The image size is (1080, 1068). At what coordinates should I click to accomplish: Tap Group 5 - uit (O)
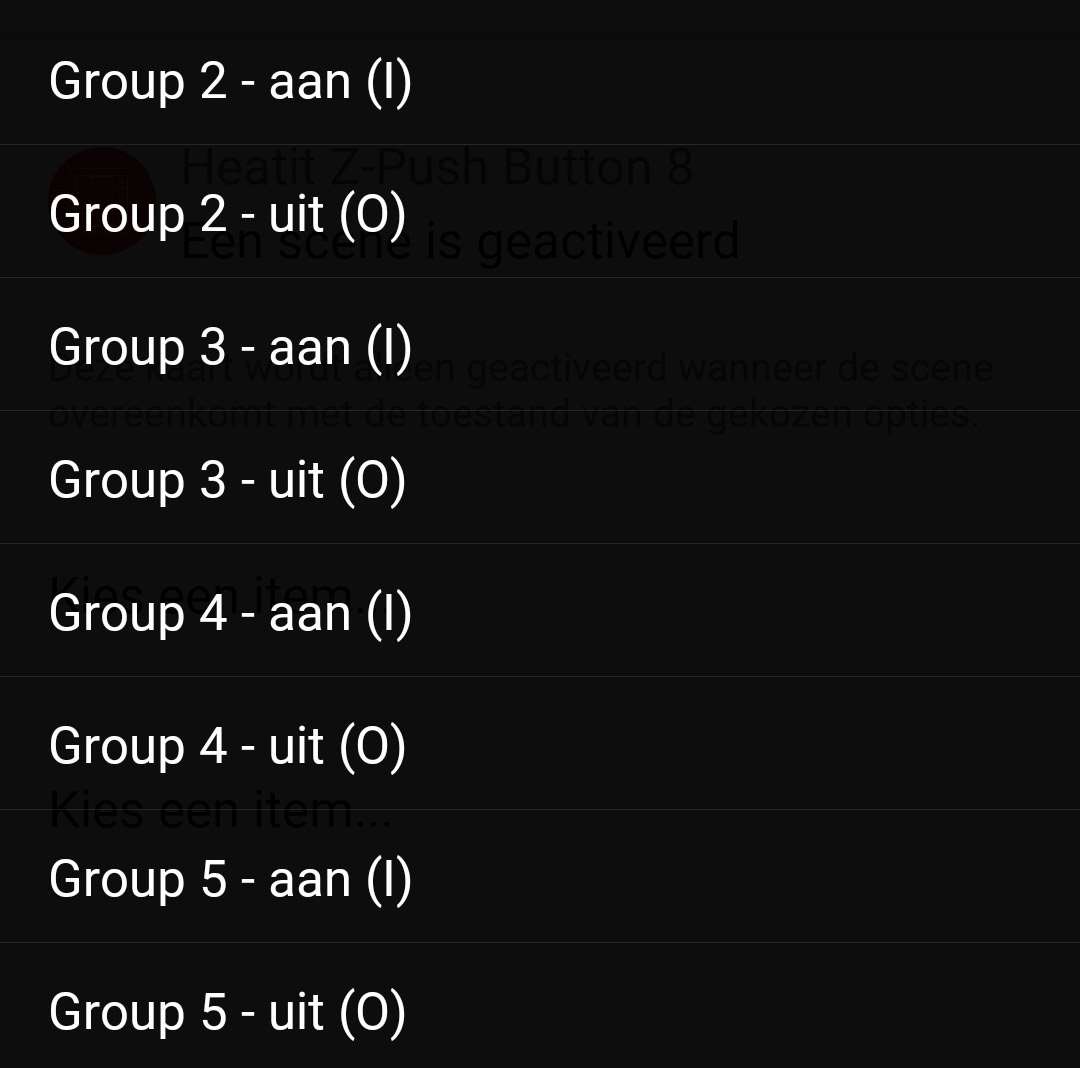click(x=228, y=1012)
